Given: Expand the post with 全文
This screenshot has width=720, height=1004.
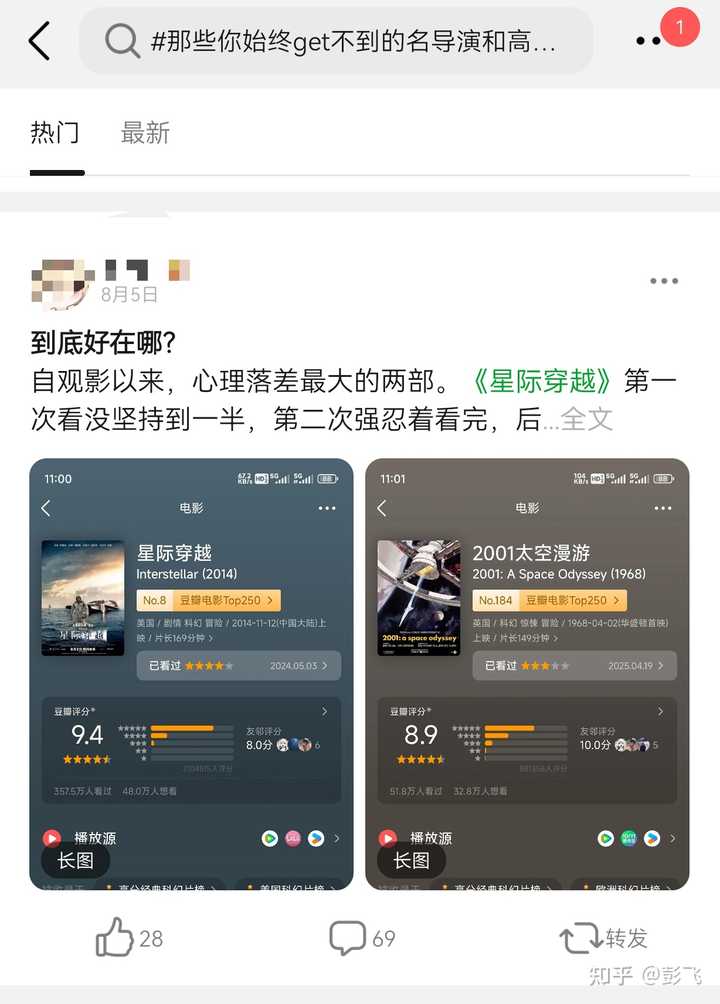Looking at the screenshot, I should 587,419.
